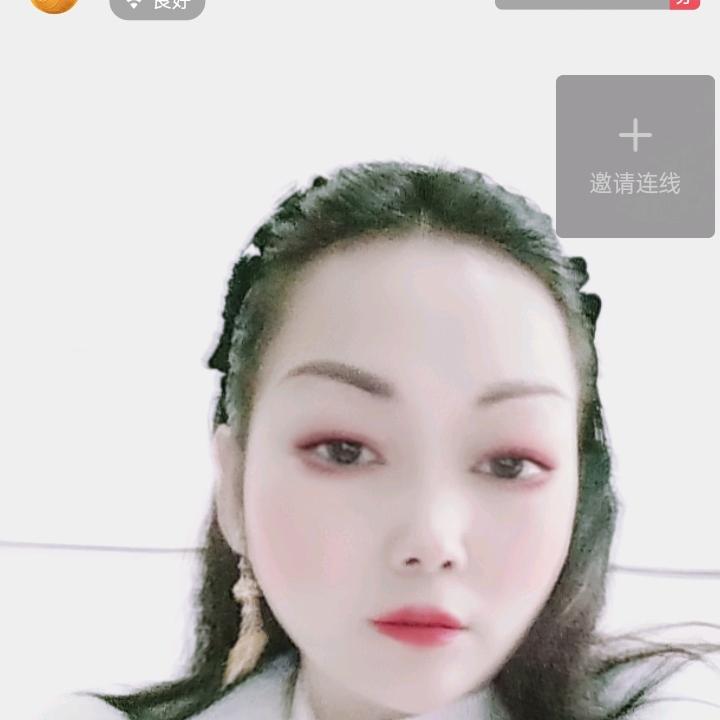Open the 良好 network status chip
This screenshot has height=720, width=720.
pos(157,6)
